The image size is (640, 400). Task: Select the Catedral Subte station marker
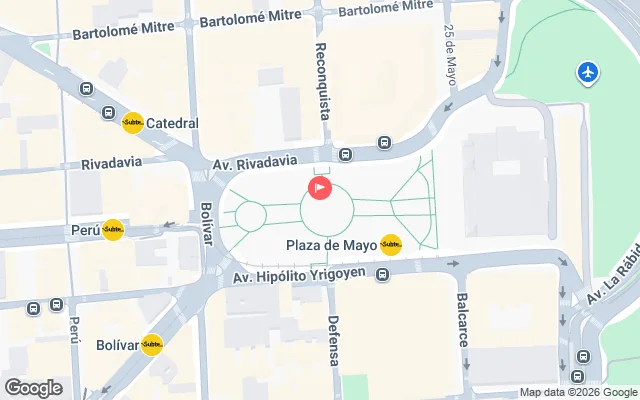[132, 123]
